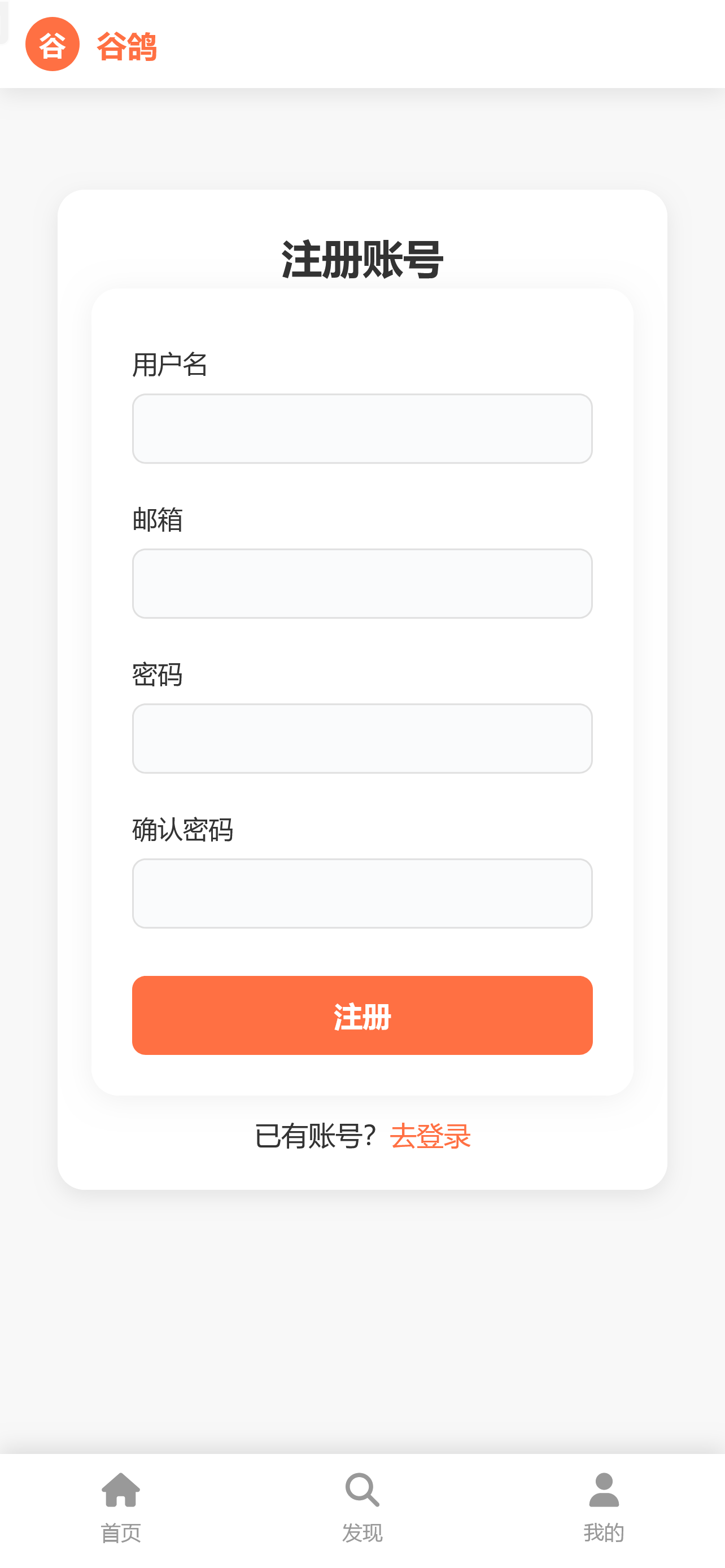Open the 发现 tab
This screenshot has height=1568, width=725.
(x=362, y=1508)
